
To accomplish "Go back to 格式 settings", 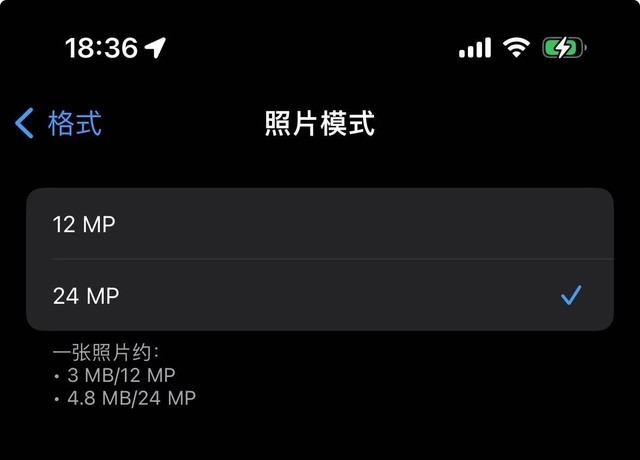I will tap(60, 124).
